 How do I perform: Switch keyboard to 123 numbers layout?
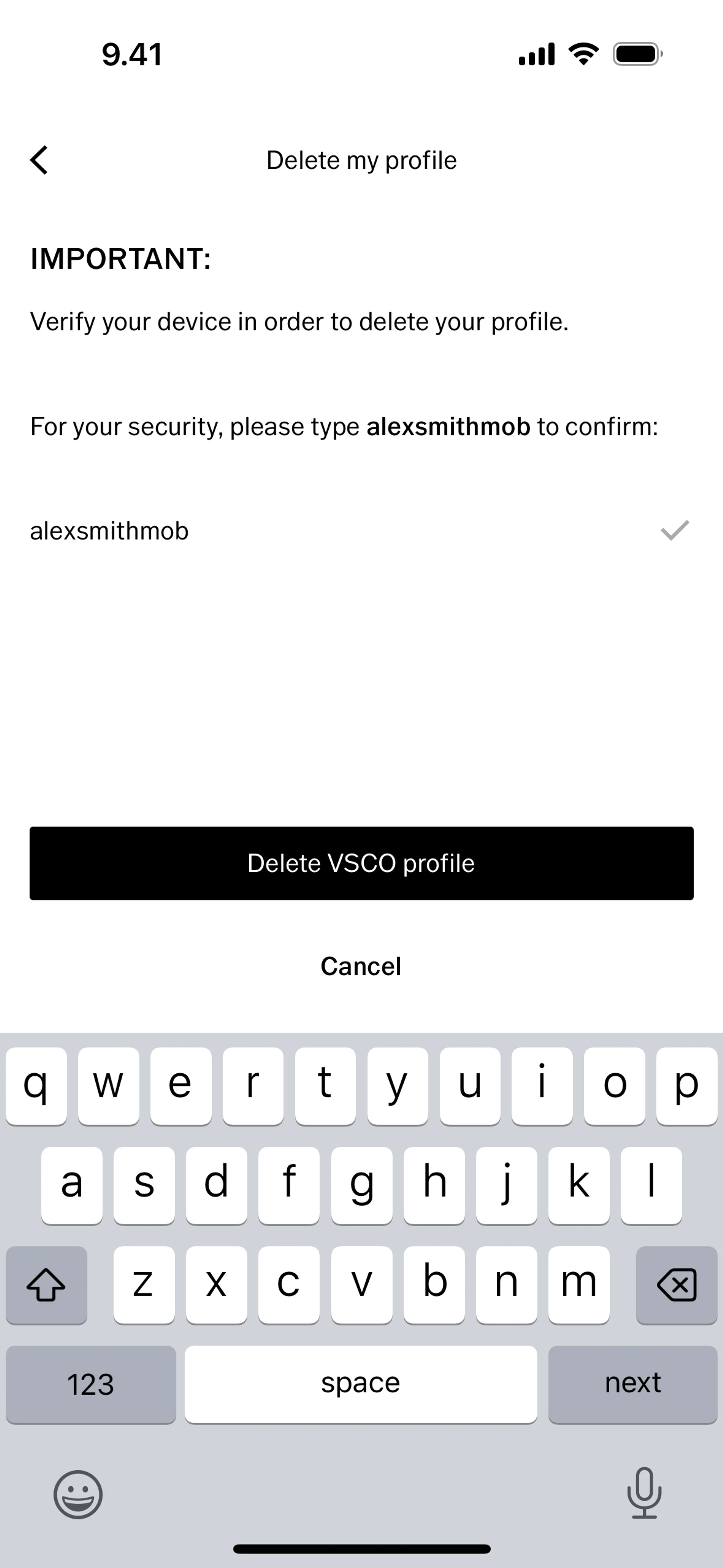(x=91, y=1383)
